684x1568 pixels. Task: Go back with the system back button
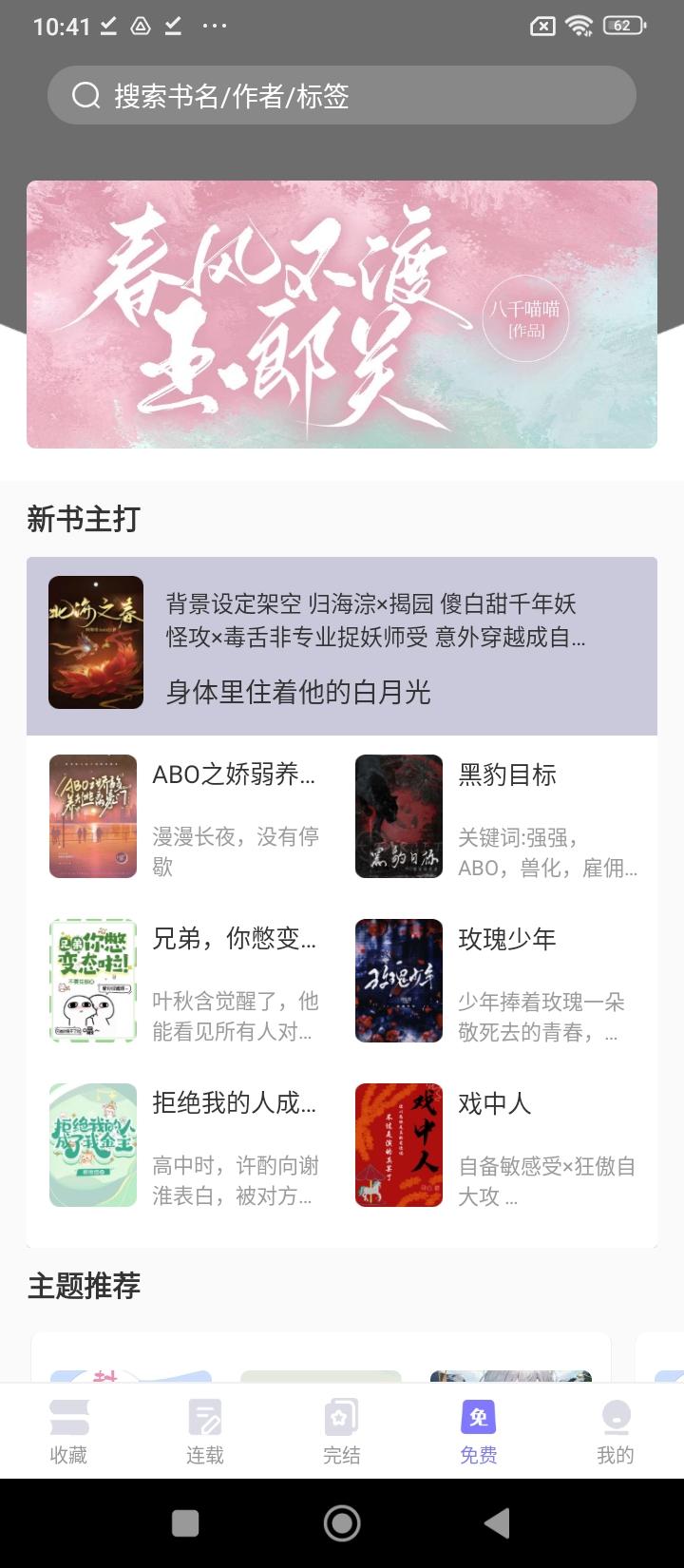click(496, 1523)
